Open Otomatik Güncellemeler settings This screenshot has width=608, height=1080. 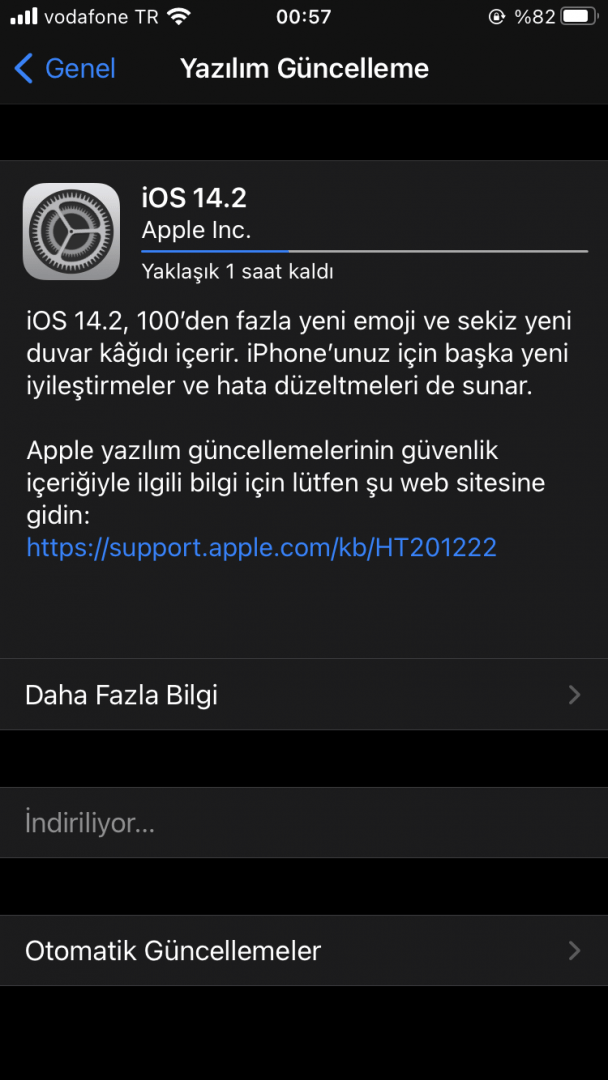303,950
